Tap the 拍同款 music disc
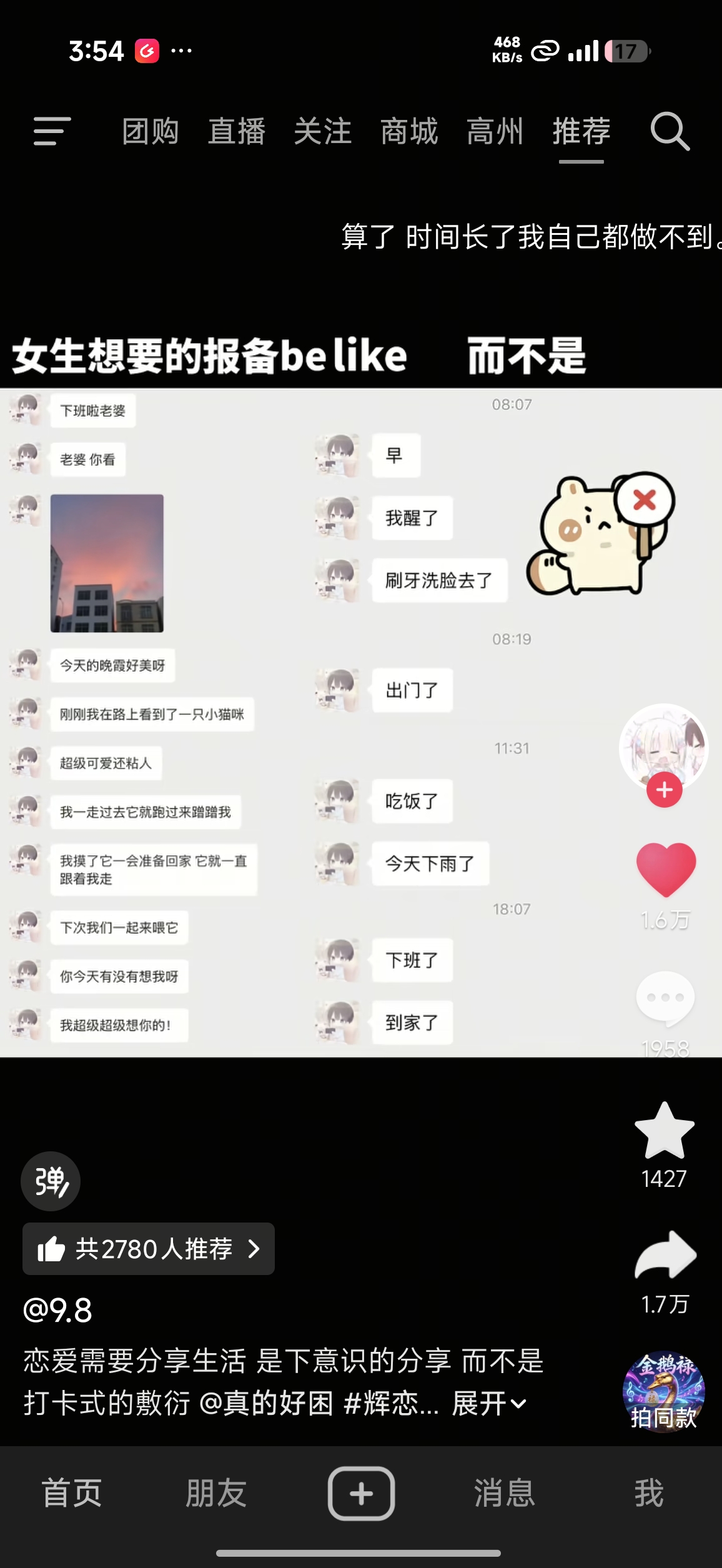Image resolution: width=722 pixels, height=1568 pixels. click(664, 1392)
